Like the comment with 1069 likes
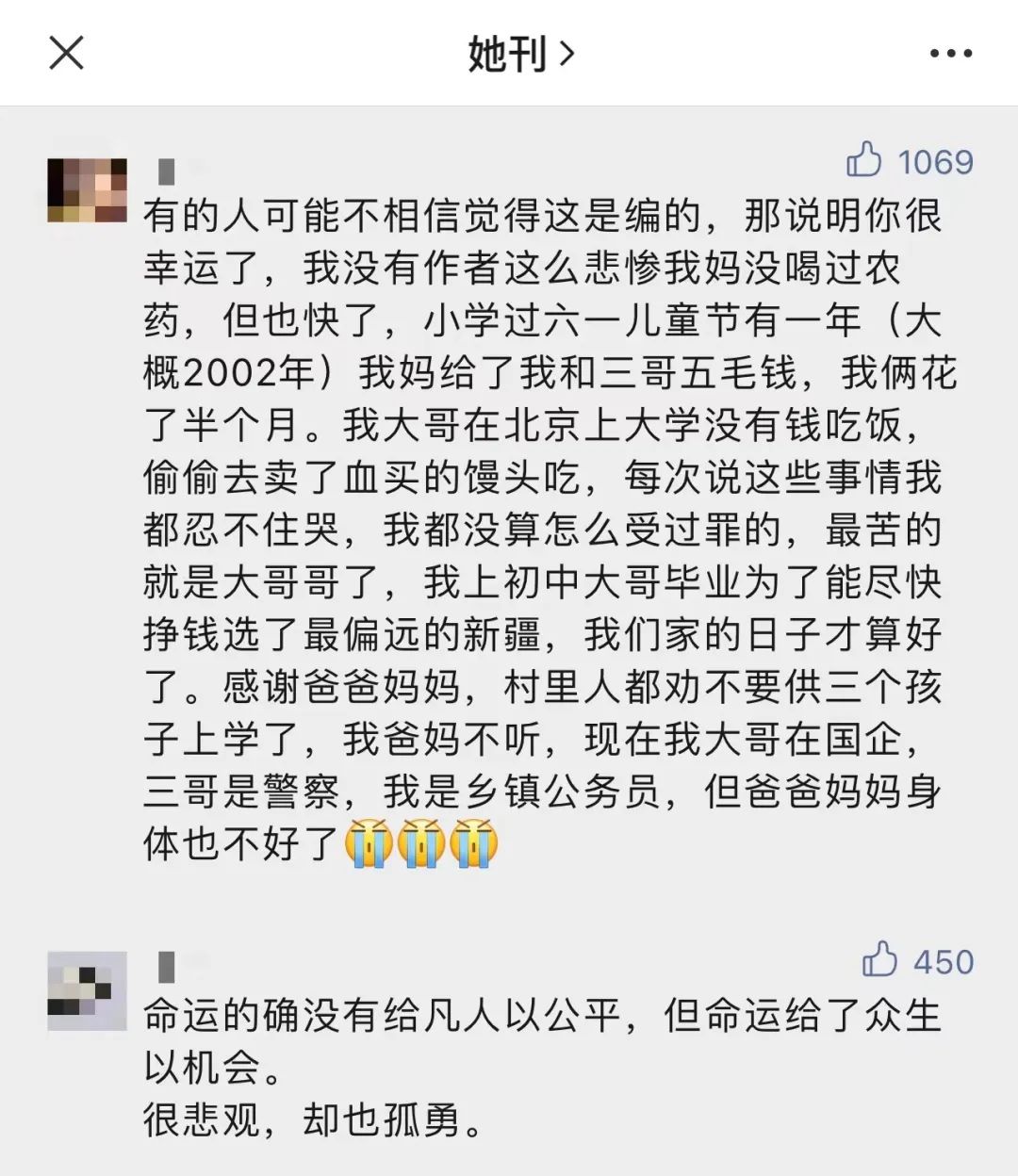The height and width of the screenshot is (1176, 1018). [x=864, y=161]
